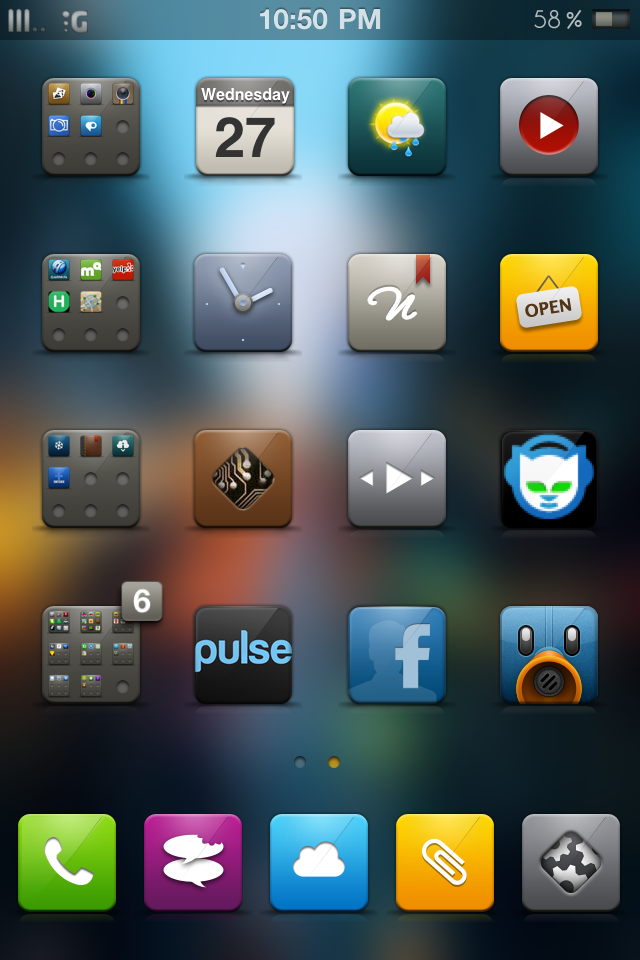640x960 pixels.
Task: Launch the blue cloud app in dock
Action: point(319,862)
